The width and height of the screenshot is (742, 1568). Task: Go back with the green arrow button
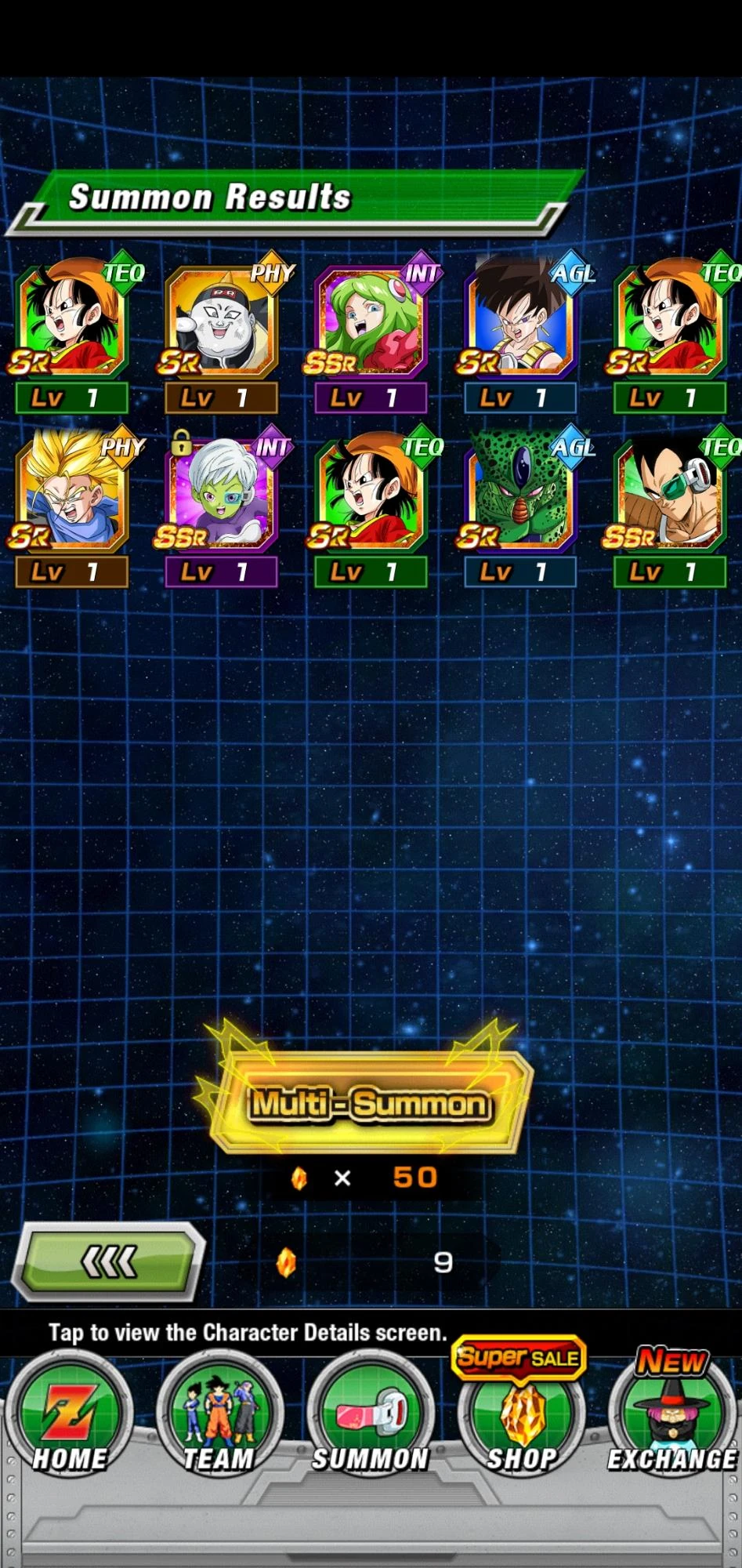click(111, 1261)
